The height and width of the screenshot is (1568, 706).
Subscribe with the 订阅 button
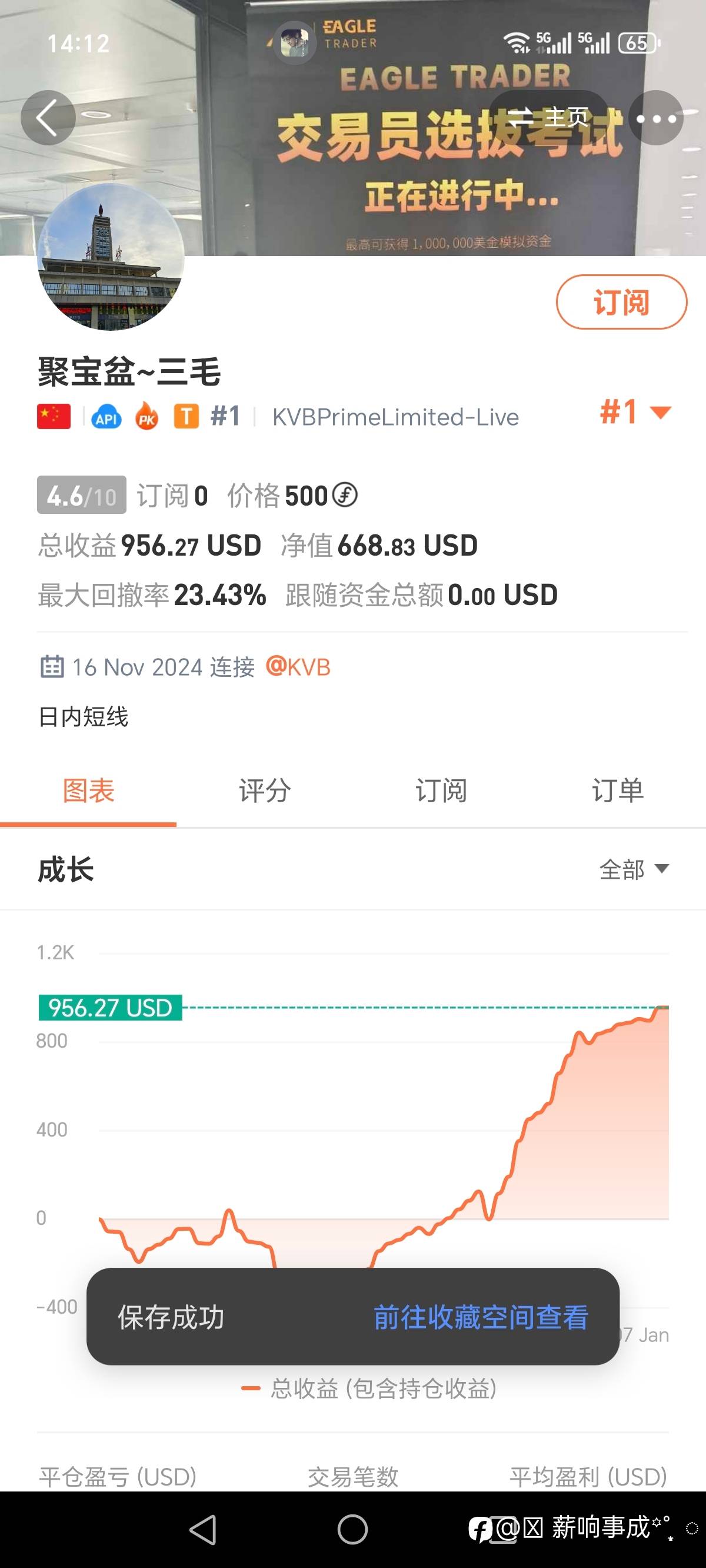pyautogui.click(x=621, y=302)
